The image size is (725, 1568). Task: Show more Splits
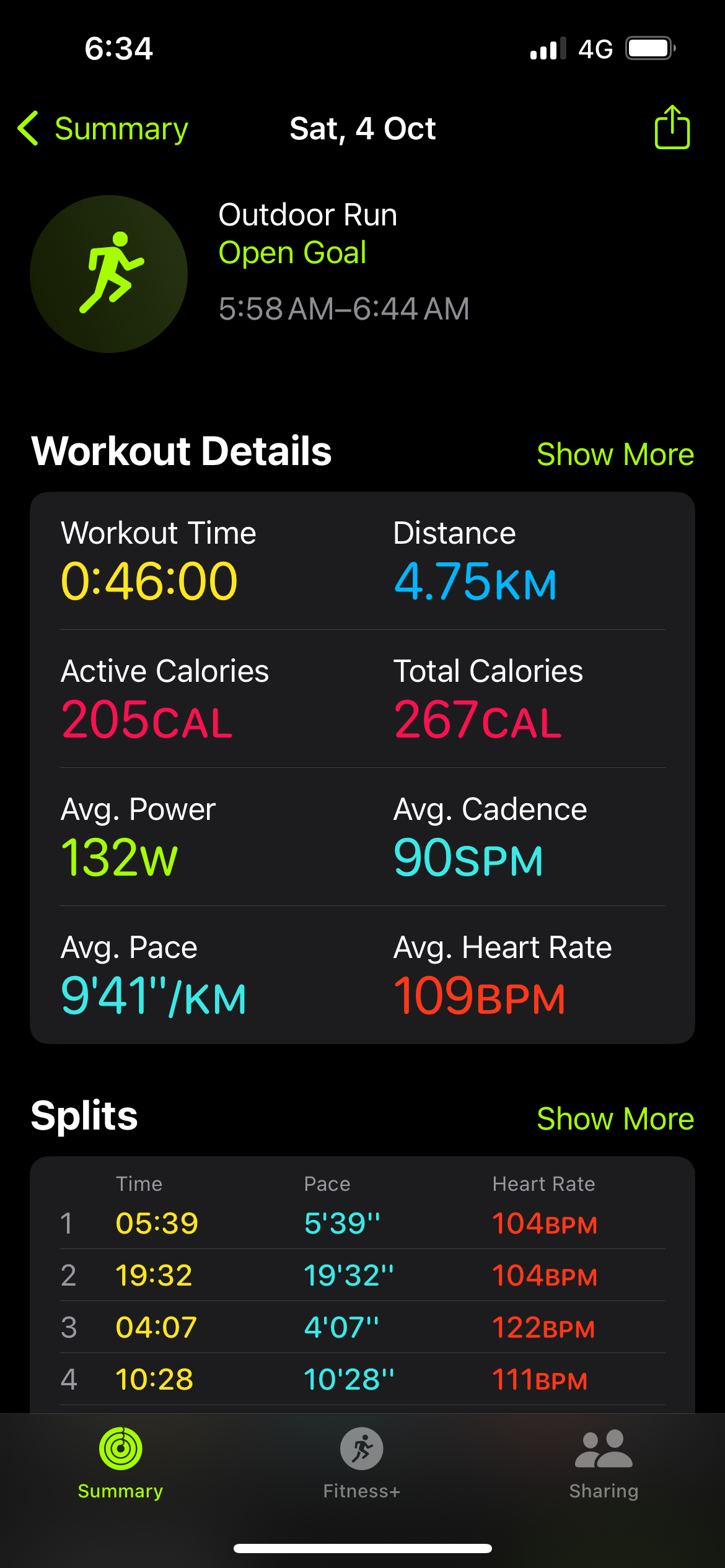tap(615, 1119)
